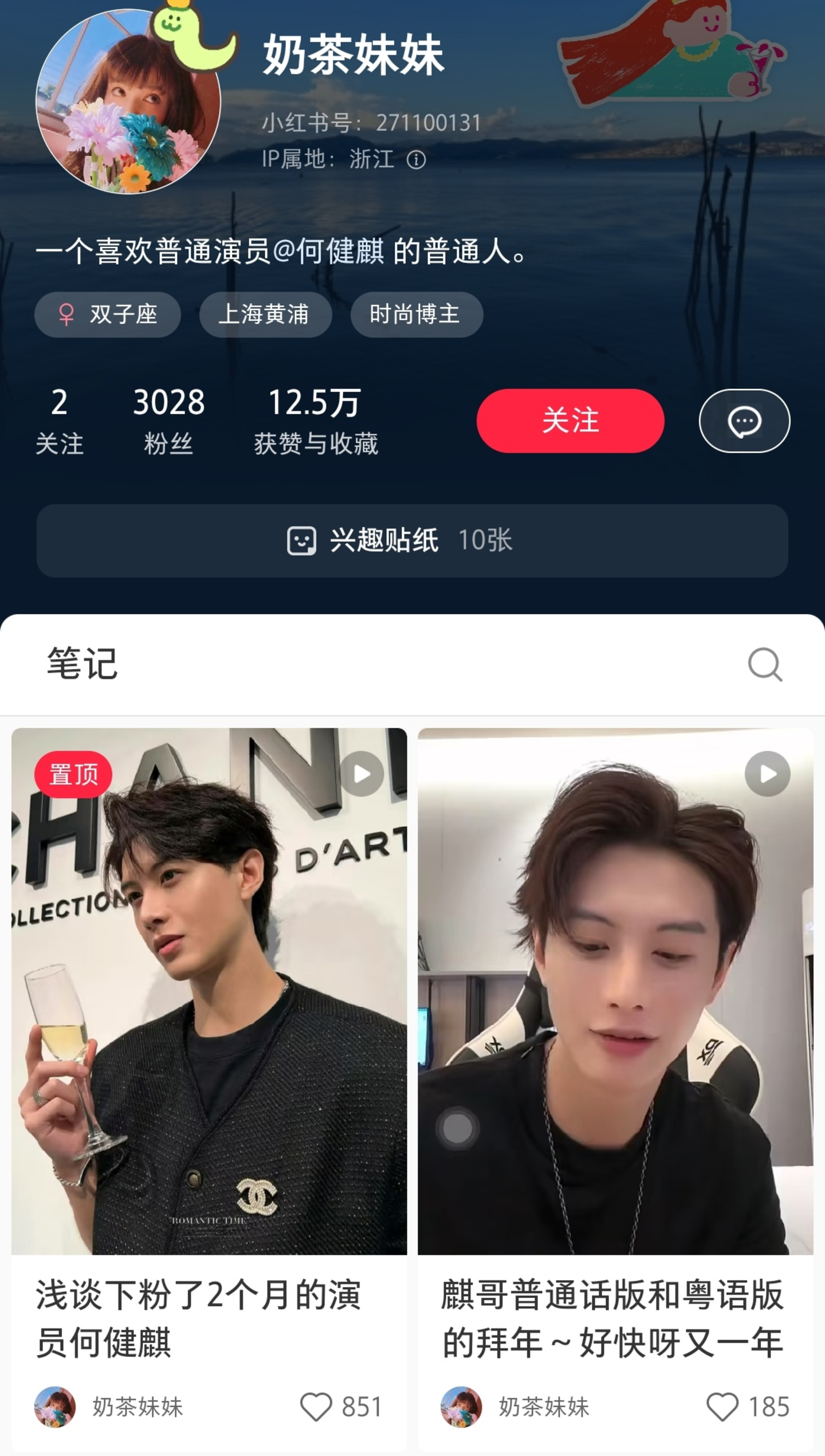The width and height of the screenshot is (825, 1456).
Task: Open the 麒哥普通话版和粤语版的拜年 video note
Action: click(615, 991)
